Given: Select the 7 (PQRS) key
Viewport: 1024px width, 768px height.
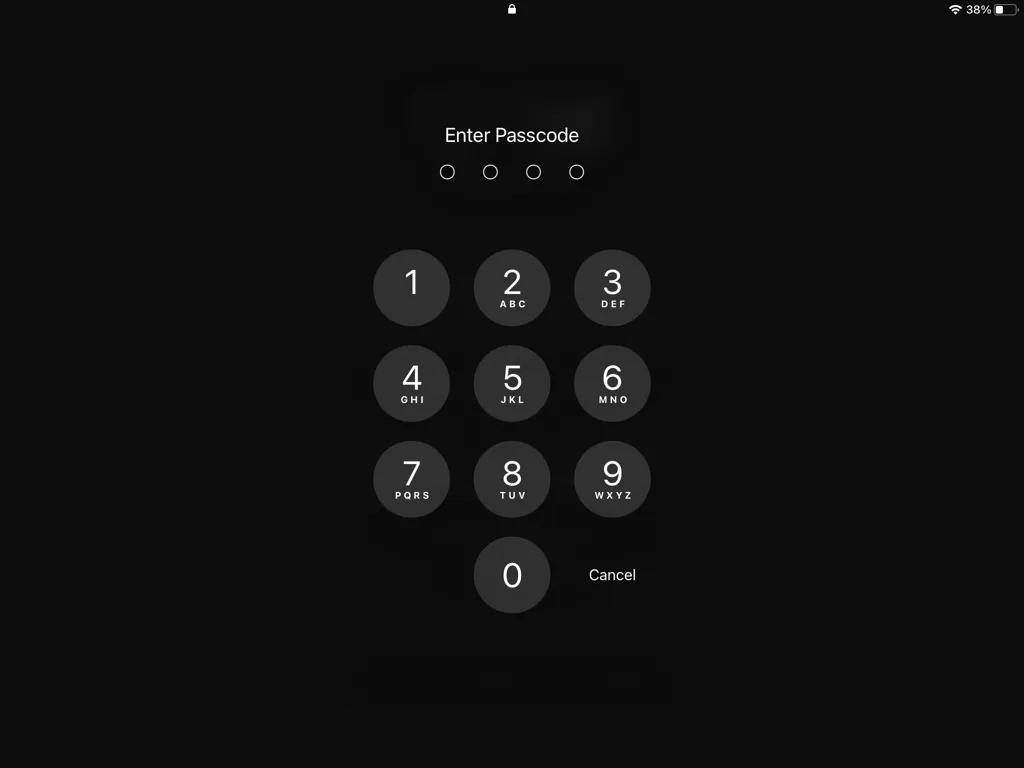Looking at the screenshot, I should point(411,479).
